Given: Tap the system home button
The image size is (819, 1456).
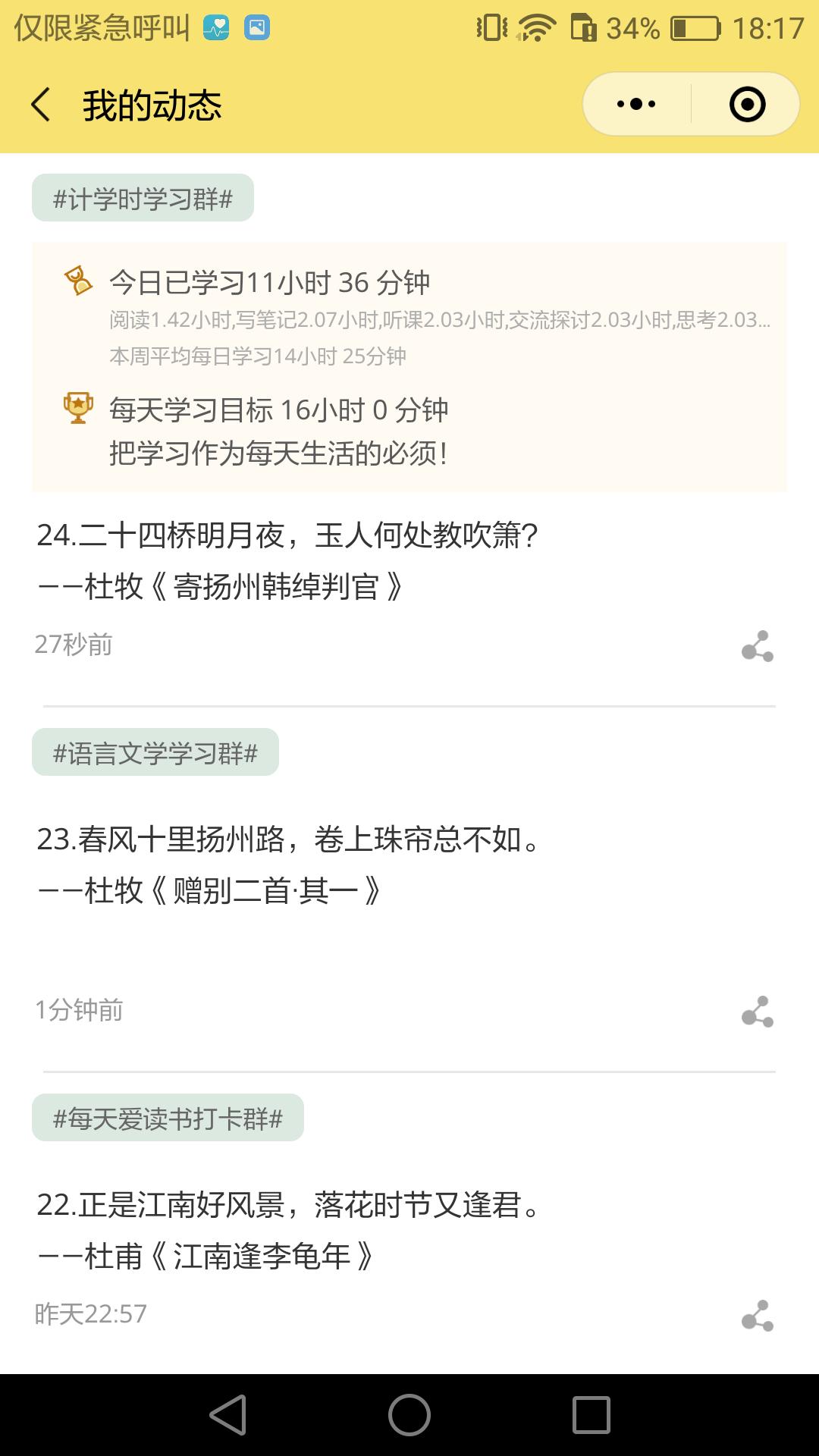Looking at the screenshot, I should click(x=409, y=1415).
